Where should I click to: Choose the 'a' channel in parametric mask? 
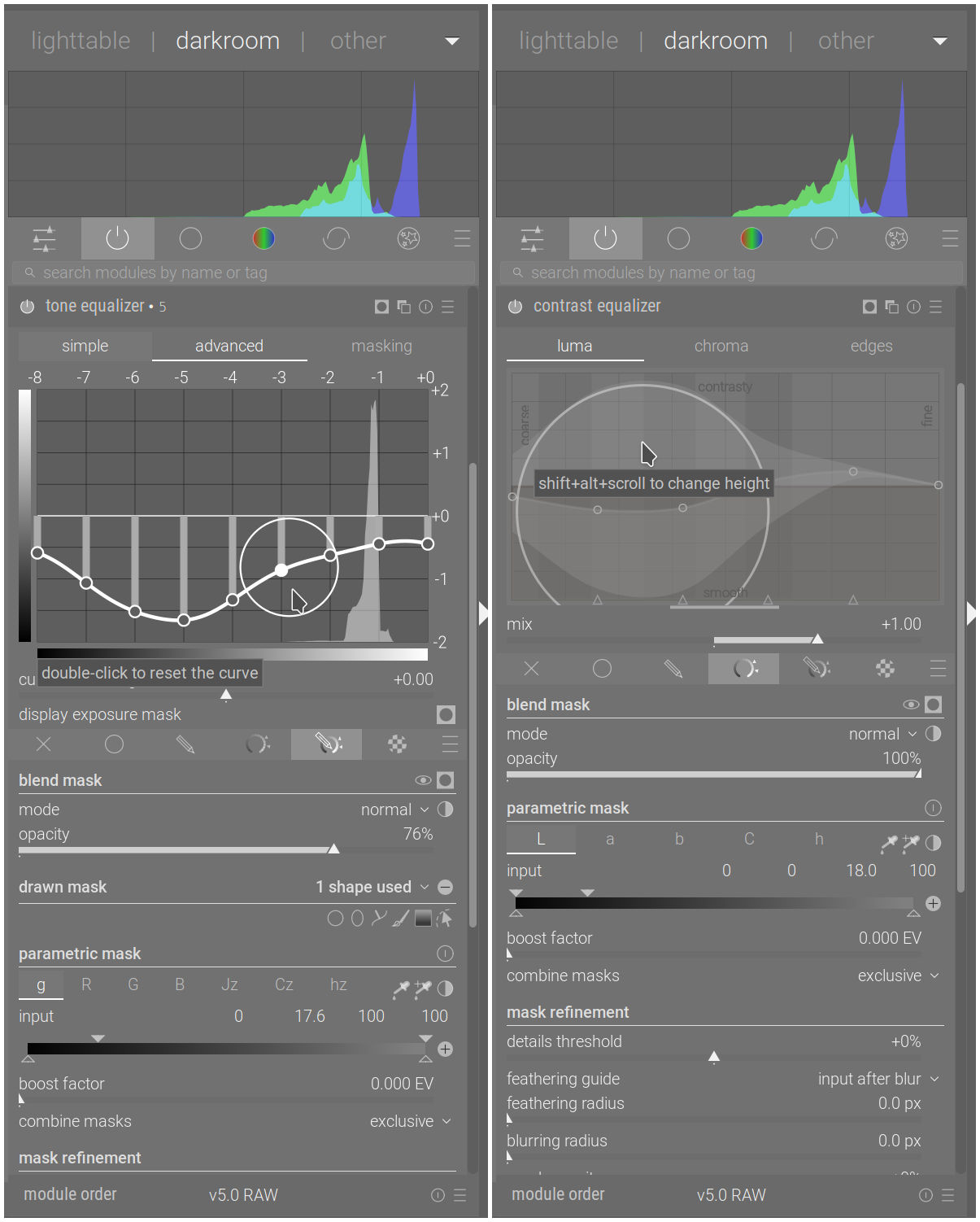[610, 839]
